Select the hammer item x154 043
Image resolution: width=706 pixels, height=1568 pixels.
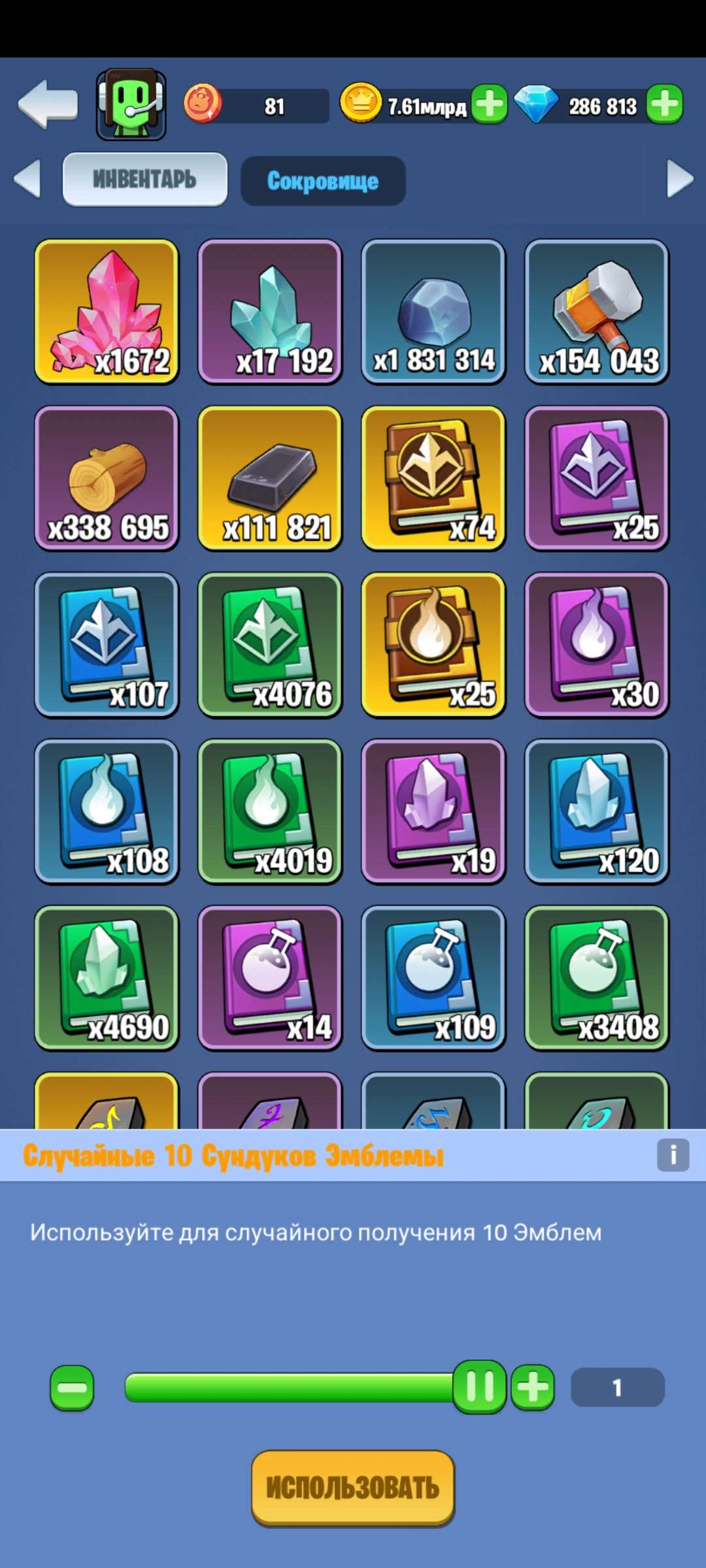597,312
